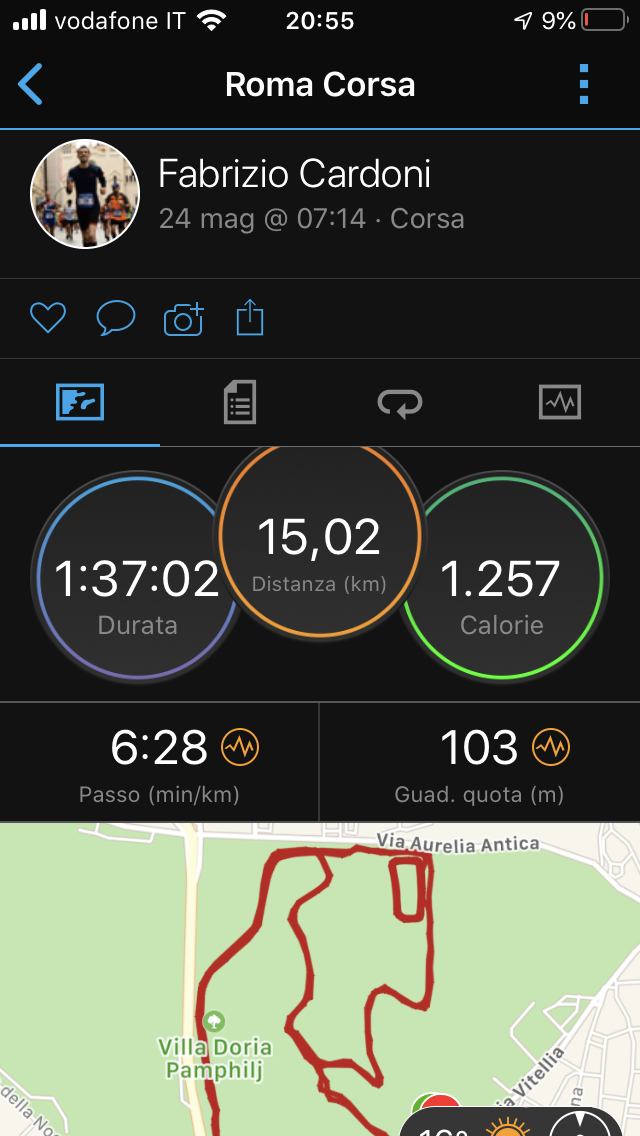Open the three-dot overflow menu

584,84
